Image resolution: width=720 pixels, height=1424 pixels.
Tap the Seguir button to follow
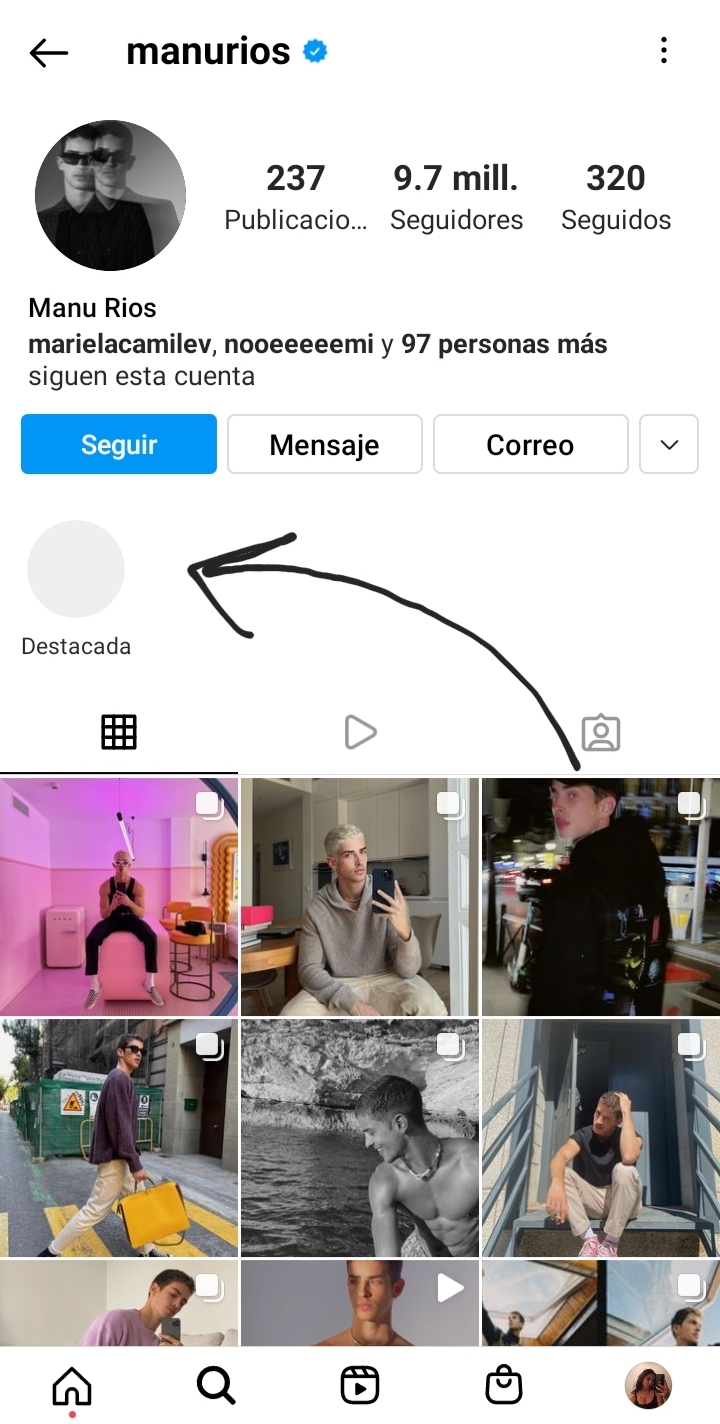[x=119, y=444]
